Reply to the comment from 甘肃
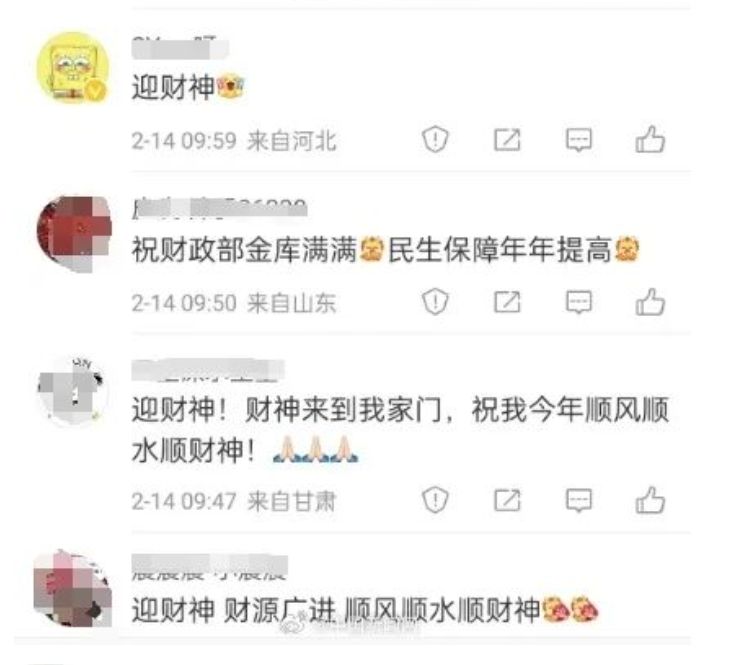 578,499
